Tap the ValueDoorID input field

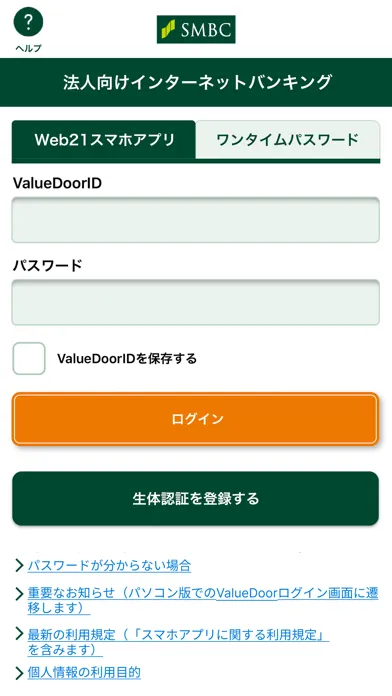click(195, 220)
